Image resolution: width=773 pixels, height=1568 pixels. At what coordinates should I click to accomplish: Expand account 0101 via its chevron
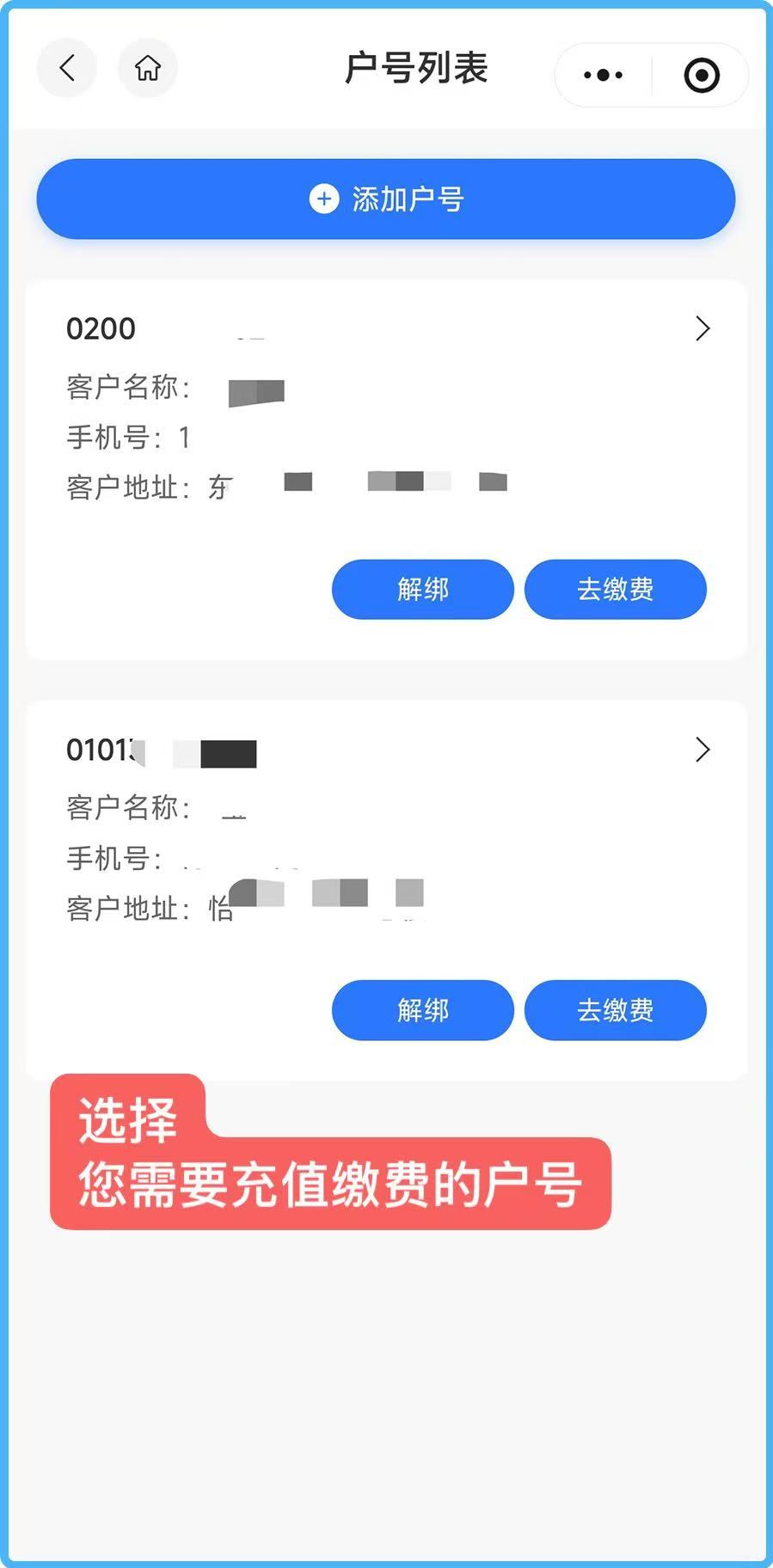[702, 750]
